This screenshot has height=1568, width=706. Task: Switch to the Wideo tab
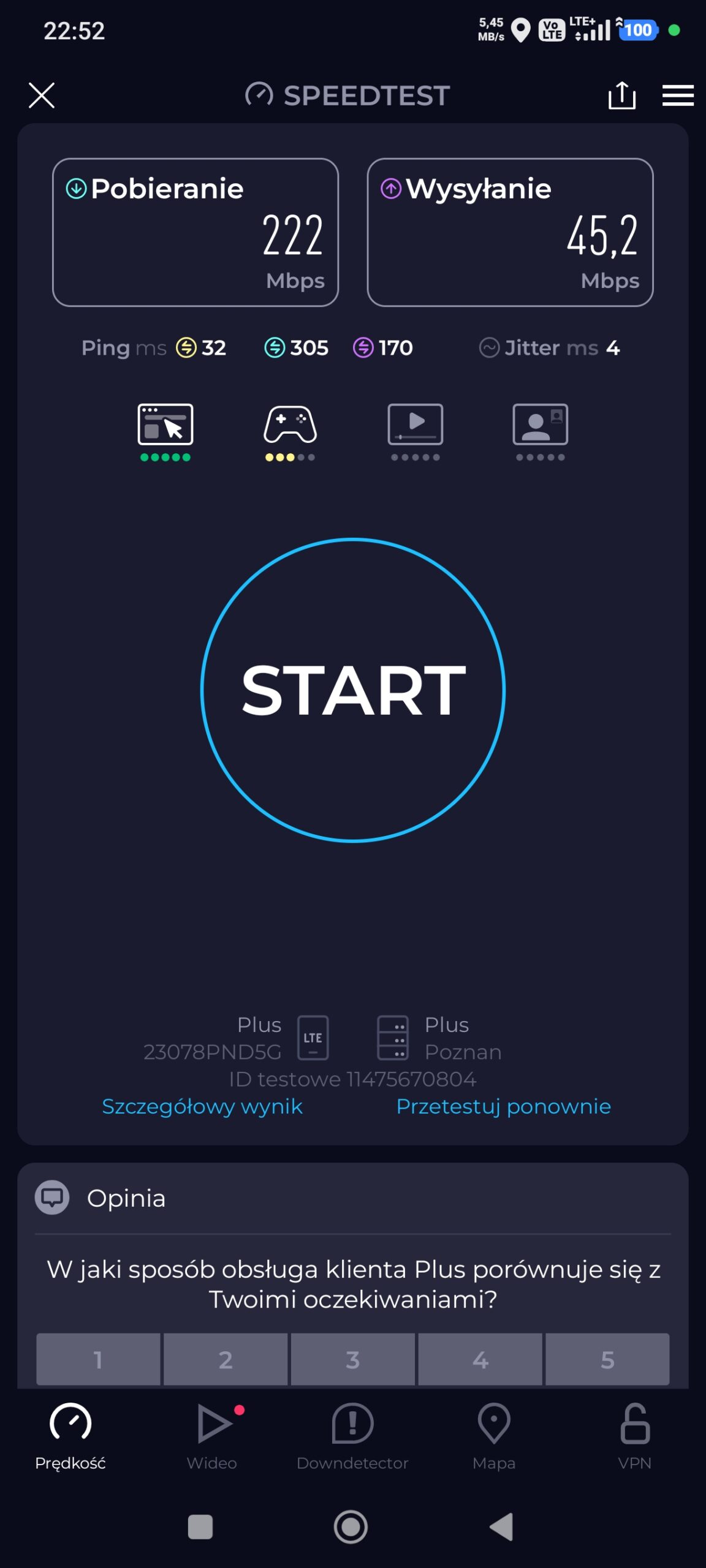(x=212, y=1436)
